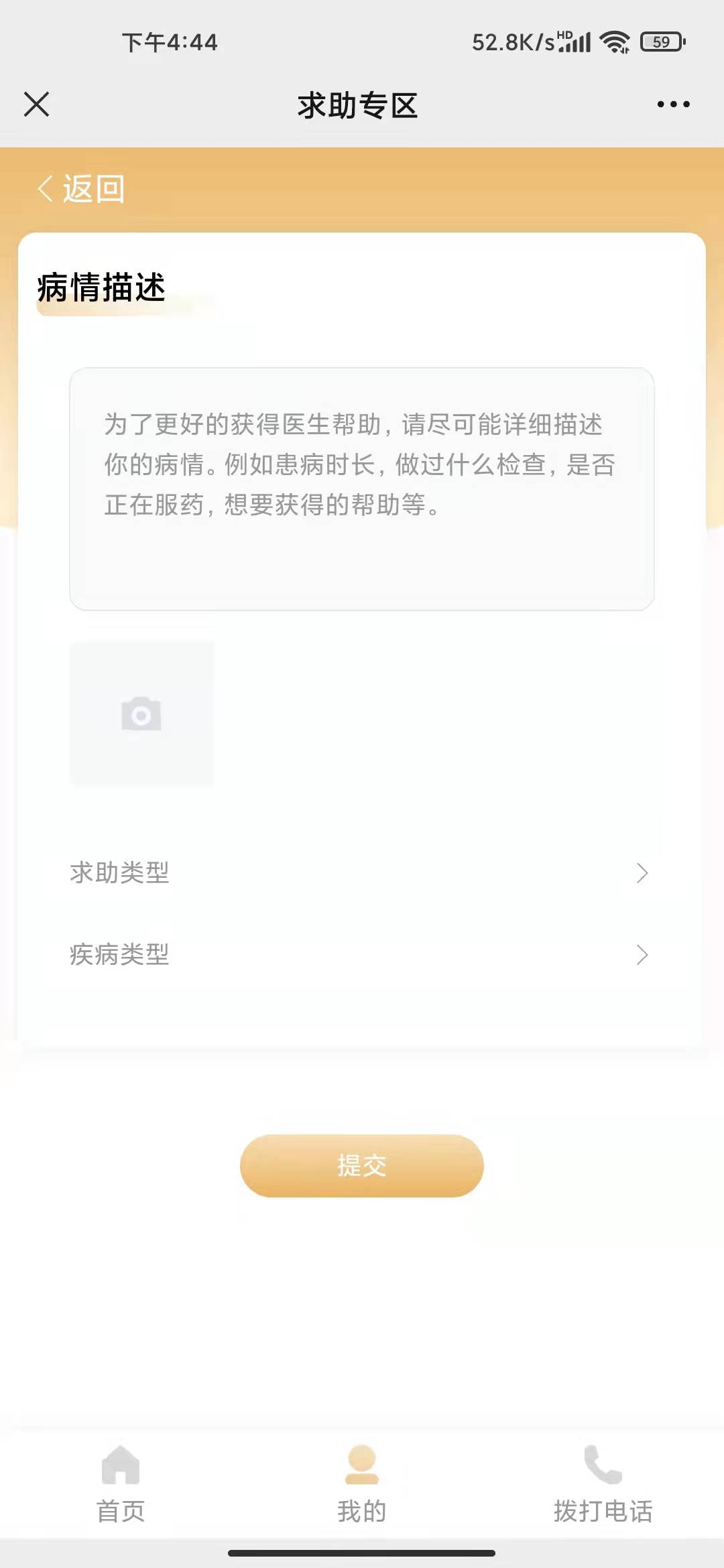Screen dimensions: 724x1568
Task: Click the Wi-Fi icon in status bar
Action: point(614,42)
